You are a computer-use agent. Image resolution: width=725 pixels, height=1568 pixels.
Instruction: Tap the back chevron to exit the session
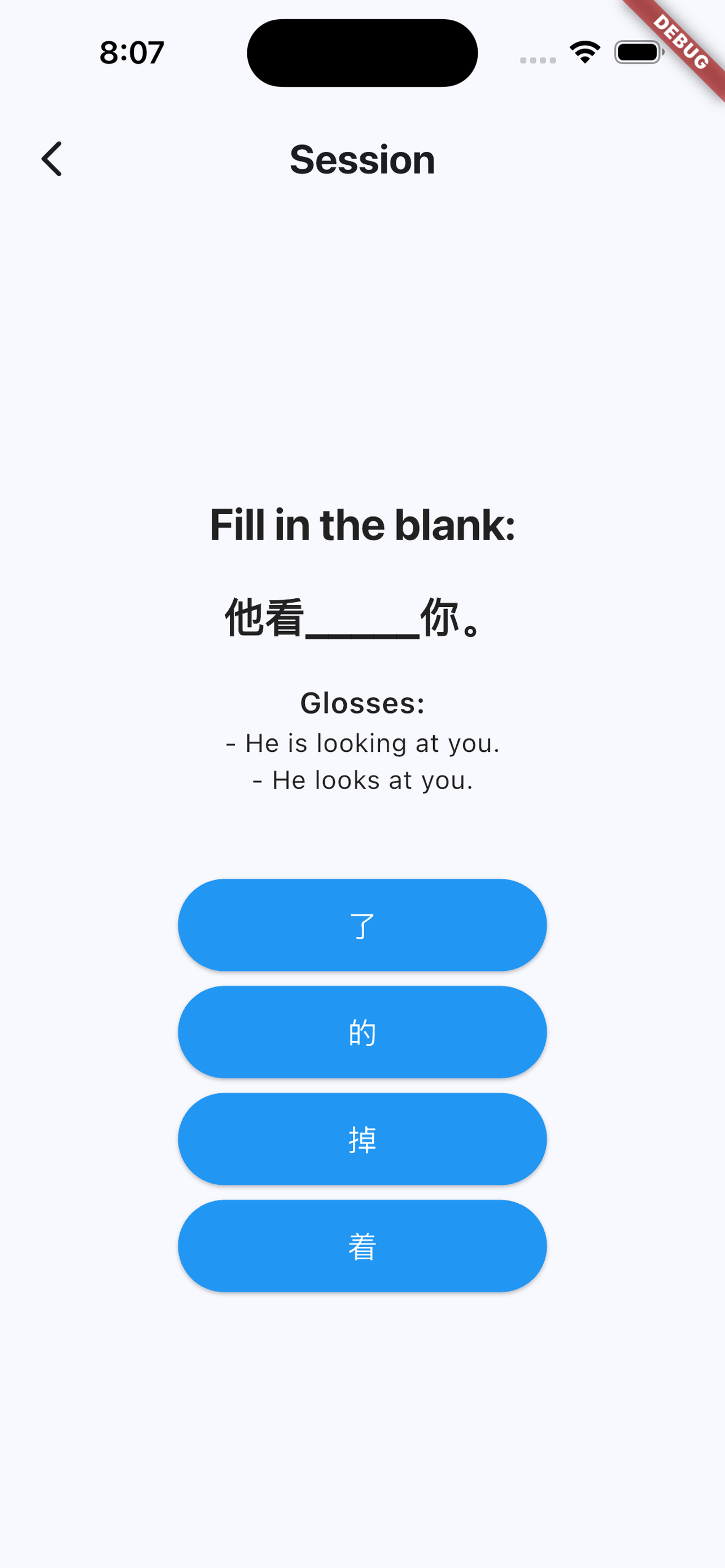pos(52,159)
